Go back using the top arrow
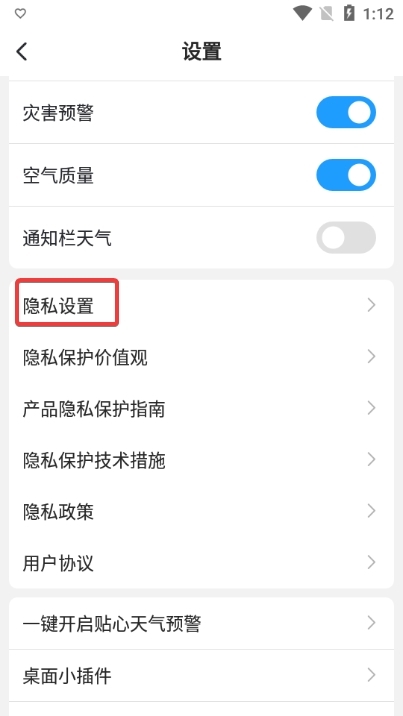The image size is (403, 716). coord(22,52)
